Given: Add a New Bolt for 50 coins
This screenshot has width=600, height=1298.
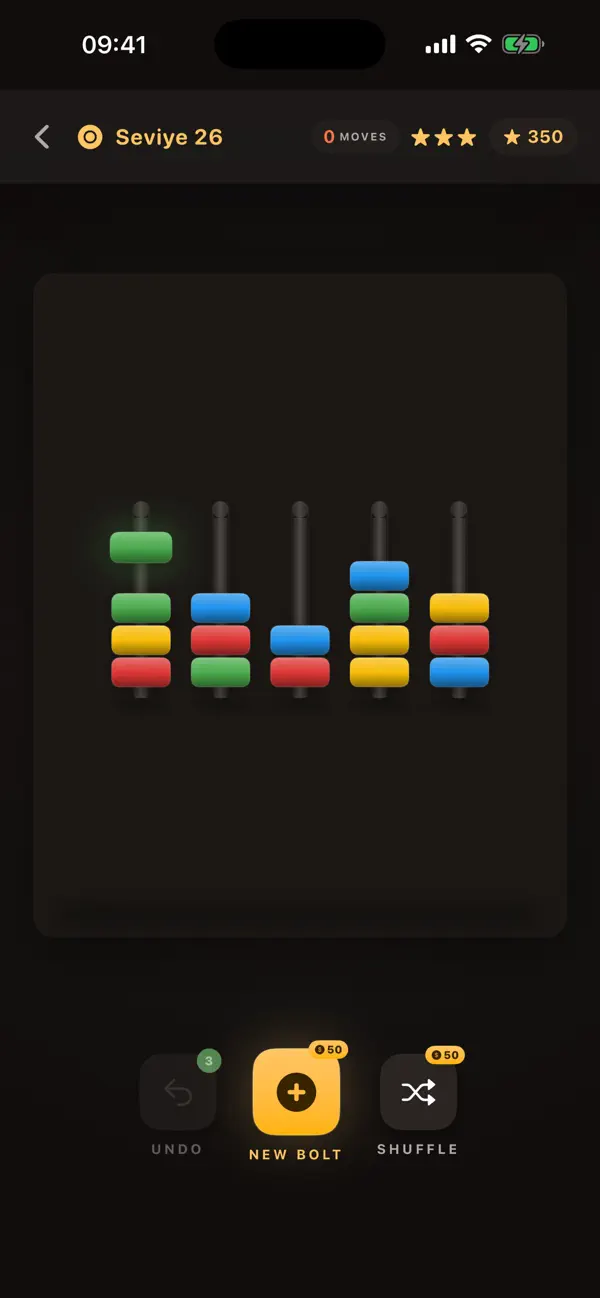Looking at the screenshot, I should (296, 1092).
